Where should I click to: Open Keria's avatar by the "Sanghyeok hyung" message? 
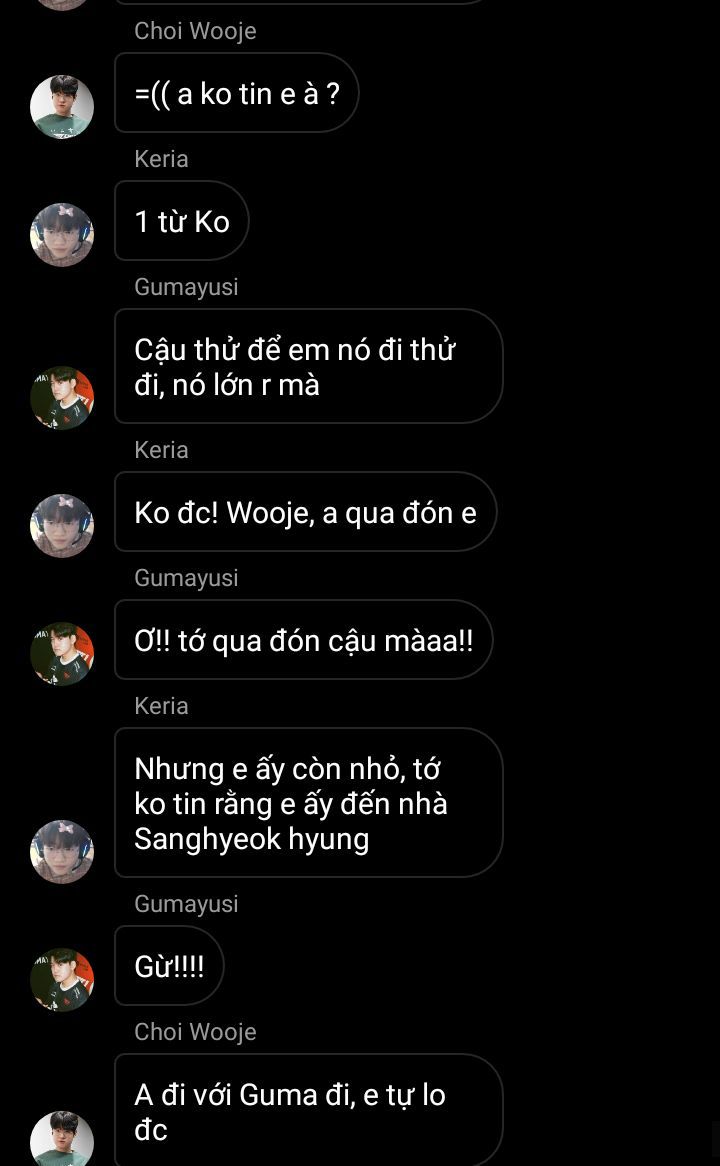(62, 852)
